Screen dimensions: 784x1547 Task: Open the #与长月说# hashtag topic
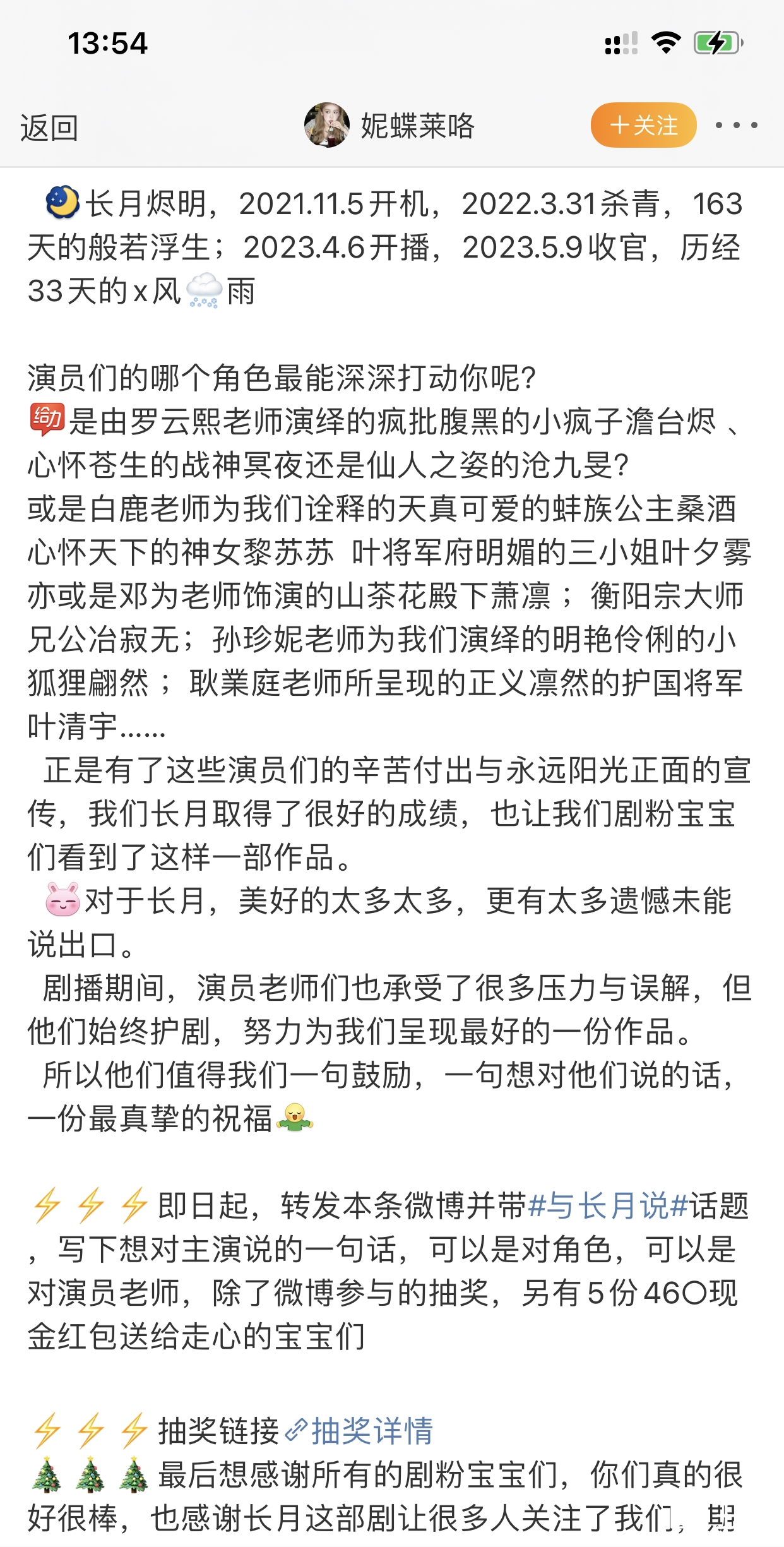(x=607, y=1206)
